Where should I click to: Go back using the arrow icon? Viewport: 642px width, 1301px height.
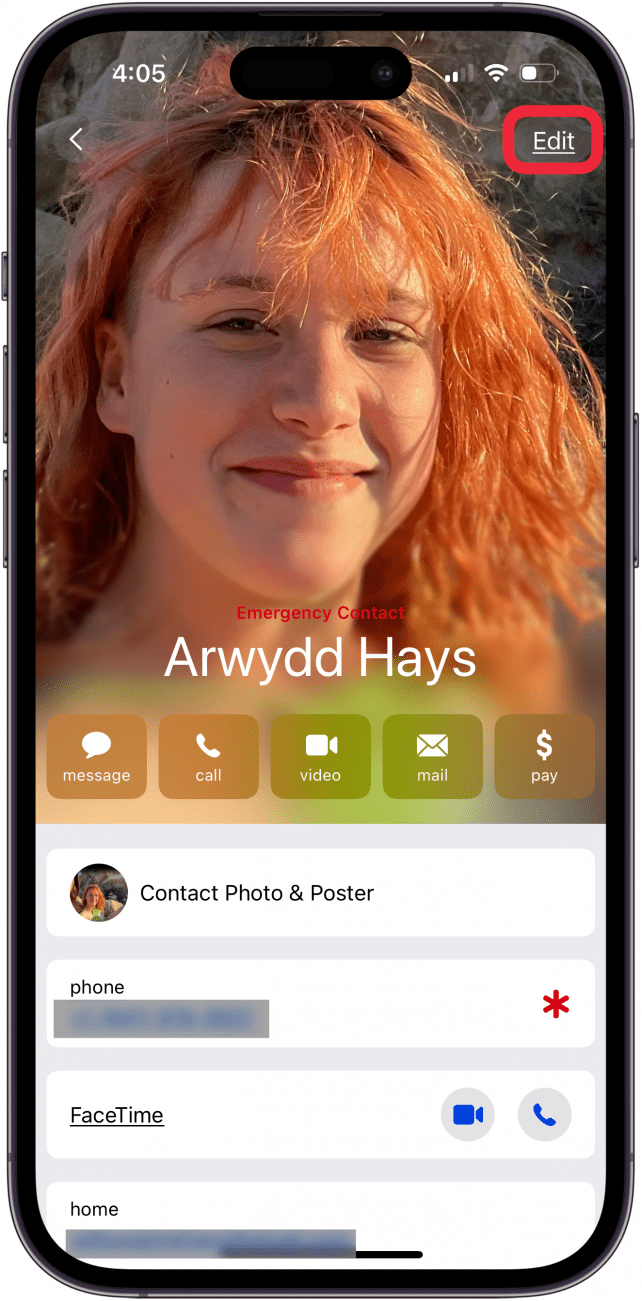click(x=77, y=141)
